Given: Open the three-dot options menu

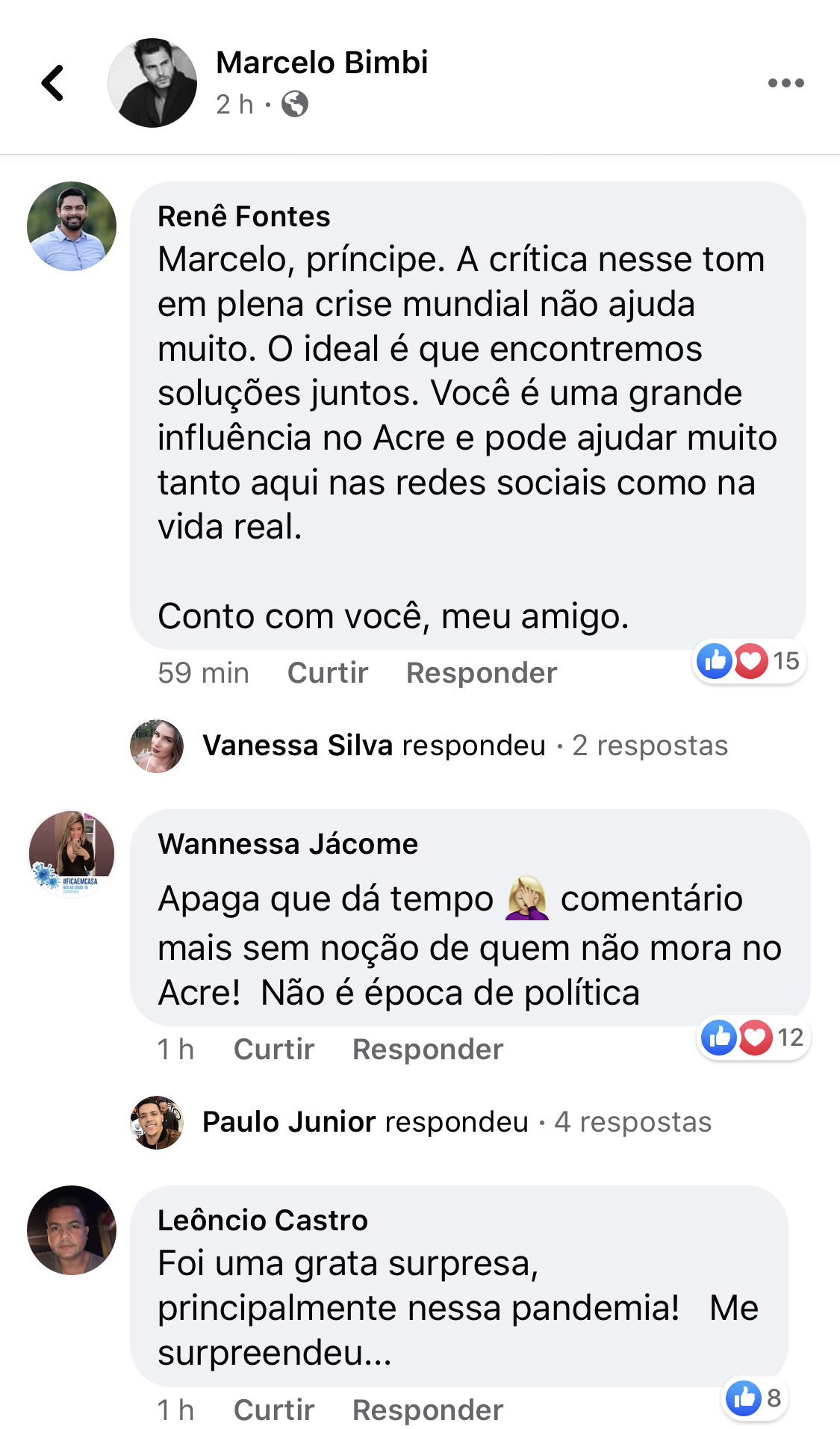Looking at the screenshot, I should [x=785, y=83].
